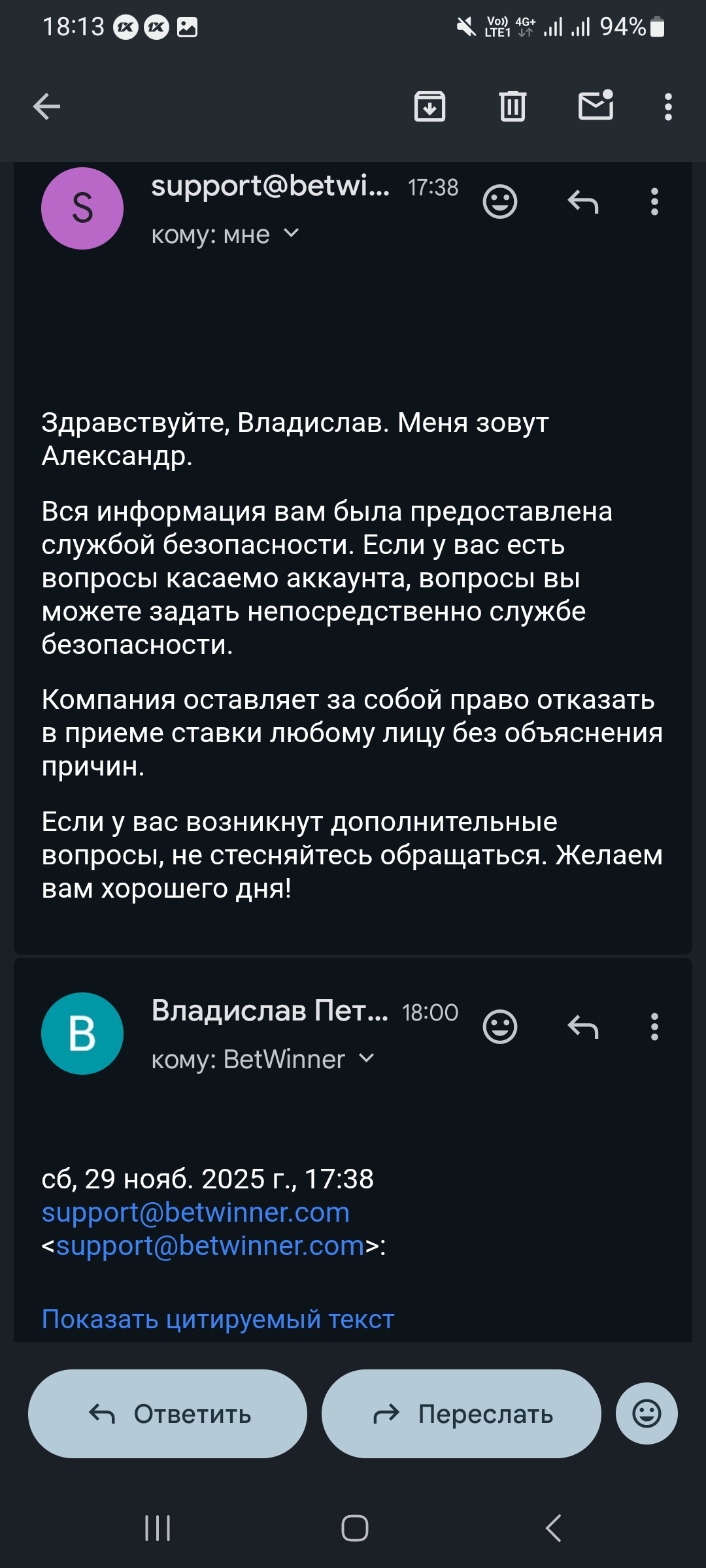706x1568 pixels.
Task: Mark the conversation as unread
Action: click(x=596, y=105)
